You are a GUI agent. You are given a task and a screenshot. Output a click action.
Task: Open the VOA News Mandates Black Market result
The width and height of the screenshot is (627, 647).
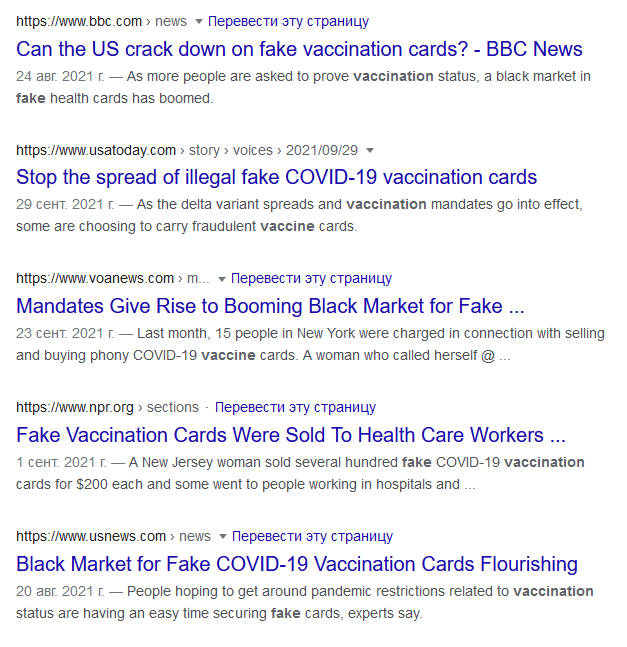point(270,306)
